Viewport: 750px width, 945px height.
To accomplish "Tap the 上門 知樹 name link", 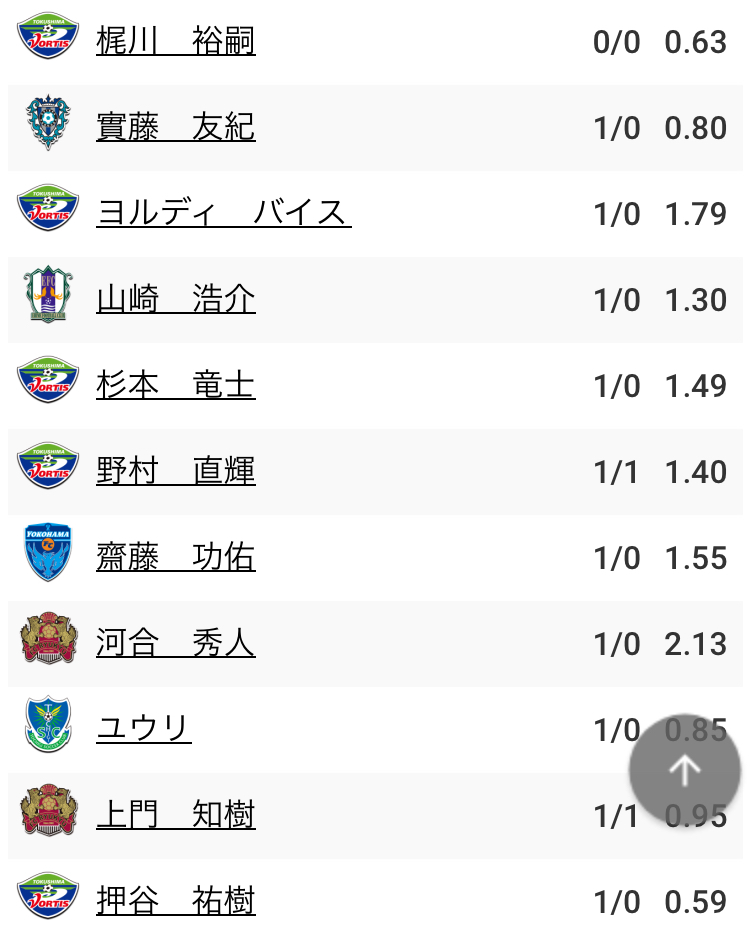I will click(x=176, y=816).
